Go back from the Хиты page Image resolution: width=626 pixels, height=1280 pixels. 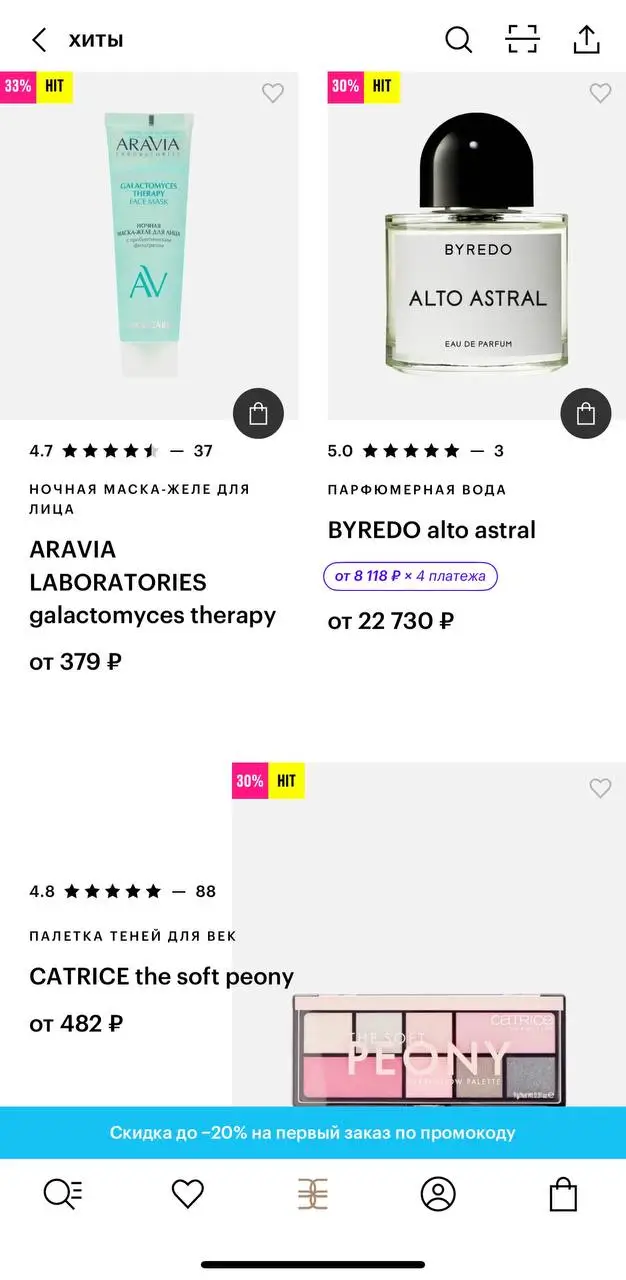(39, 40)
